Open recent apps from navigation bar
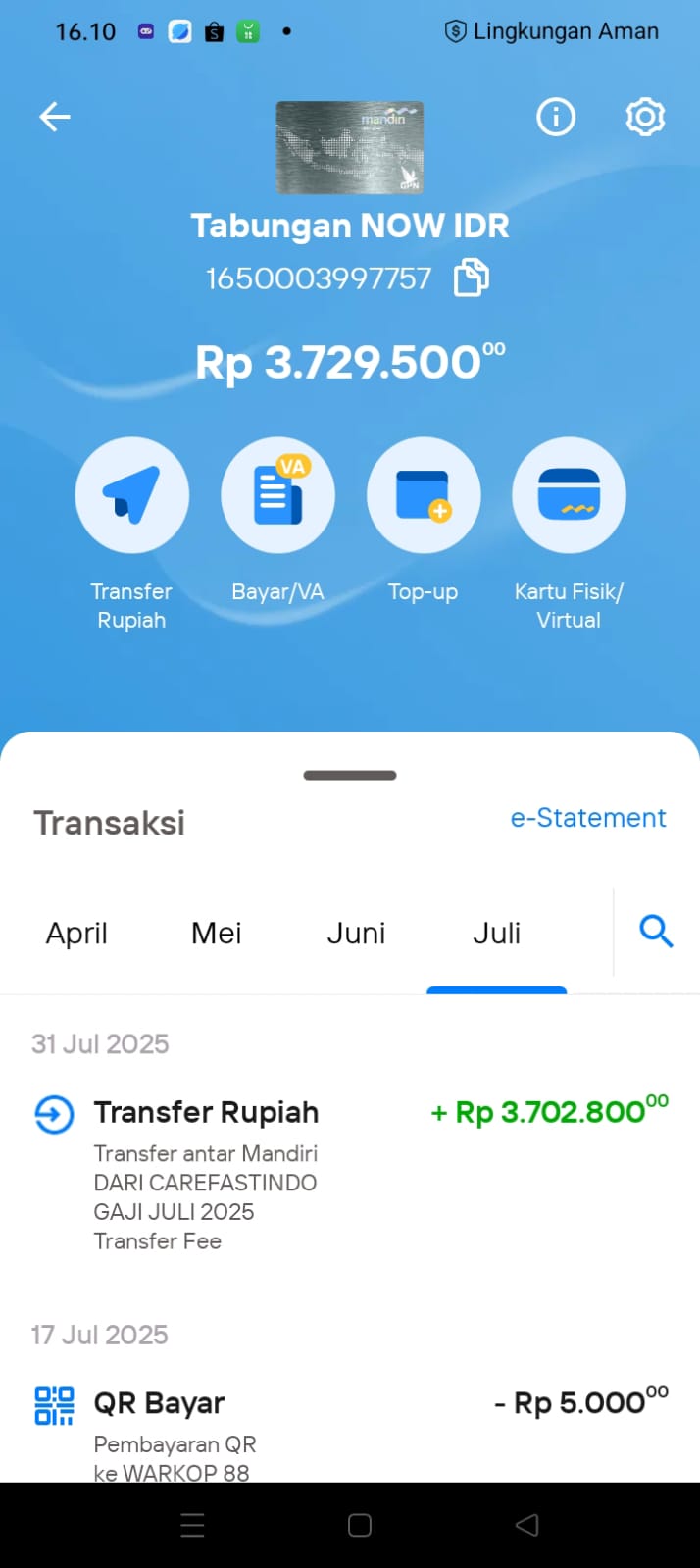The image size is (700, 1568). (192, 1525)
